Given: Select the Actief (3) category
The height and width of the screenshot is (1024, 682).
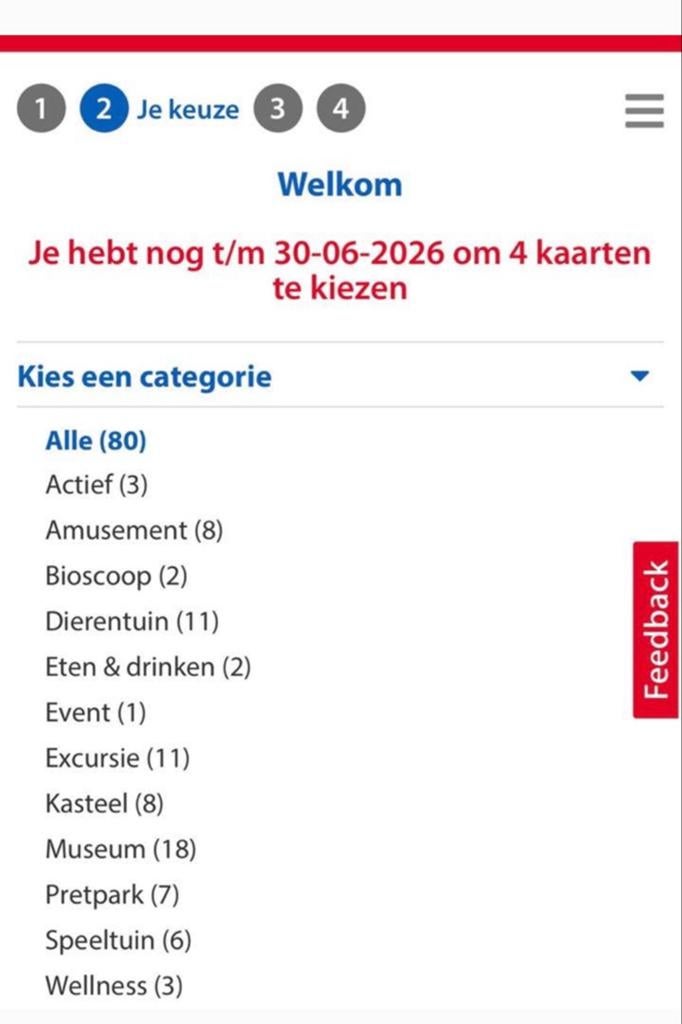Looking at the screenshot, I should (97, 485).
